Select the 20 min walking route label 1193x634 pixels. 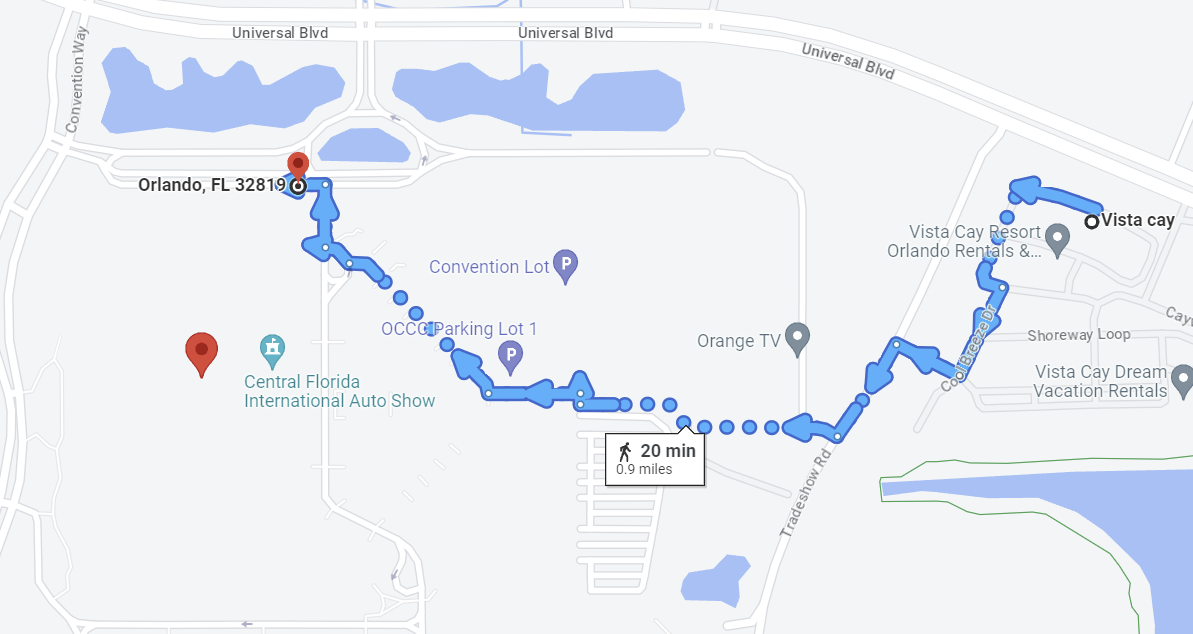click(x=655, y=459)
